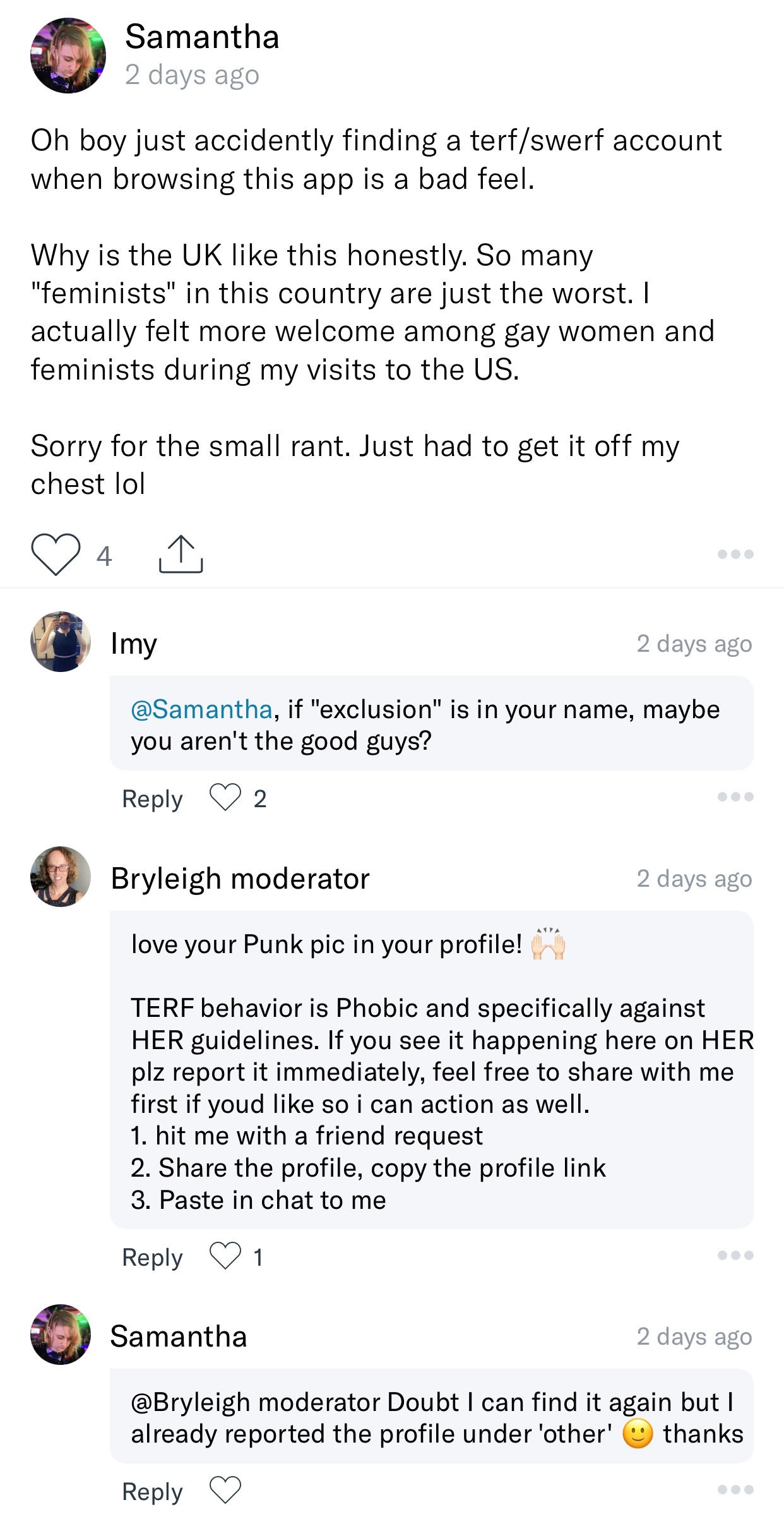Reply to Bryleigh moderator's comment

tap(152, 1258)
